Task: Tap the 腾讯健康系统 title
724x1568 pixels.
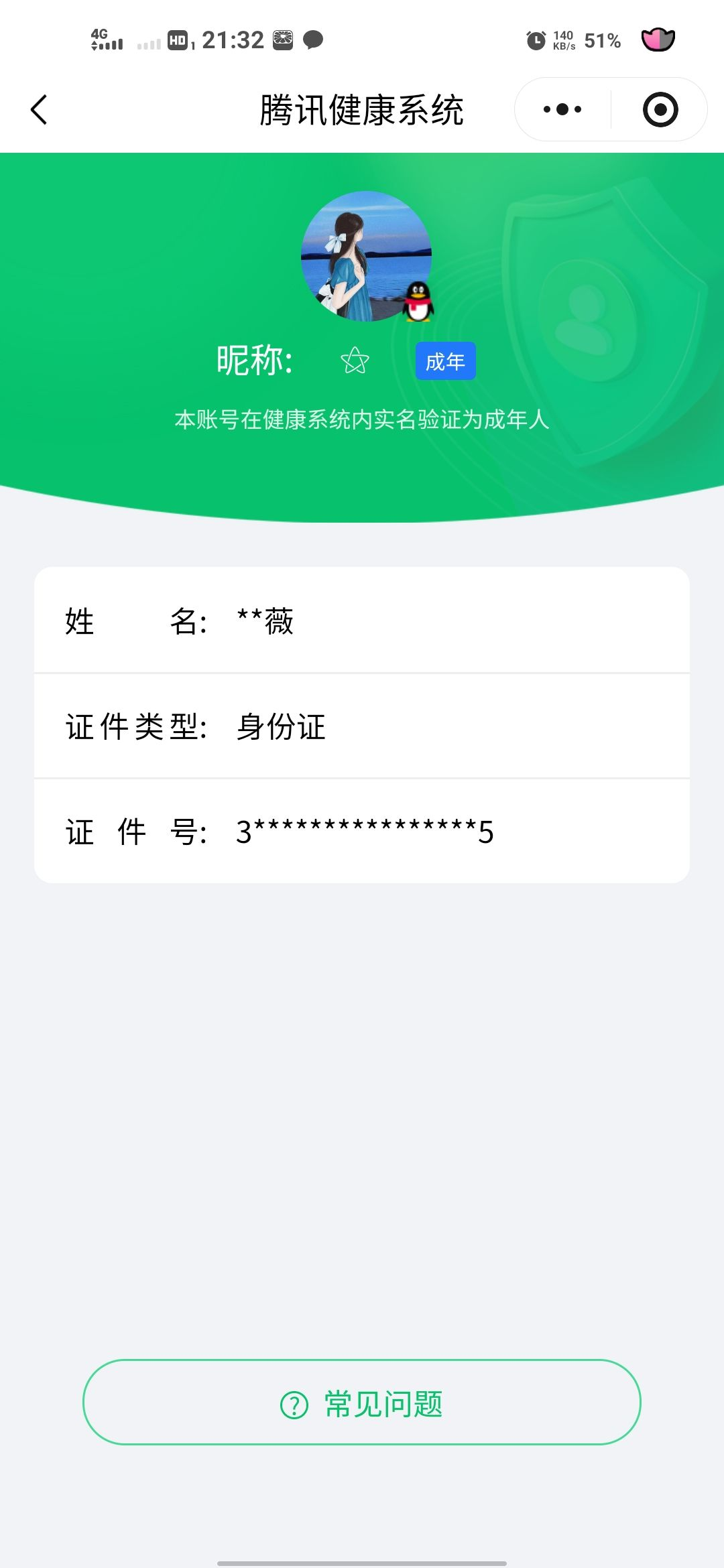Action: pyautogui.click(x=362, y=109)
